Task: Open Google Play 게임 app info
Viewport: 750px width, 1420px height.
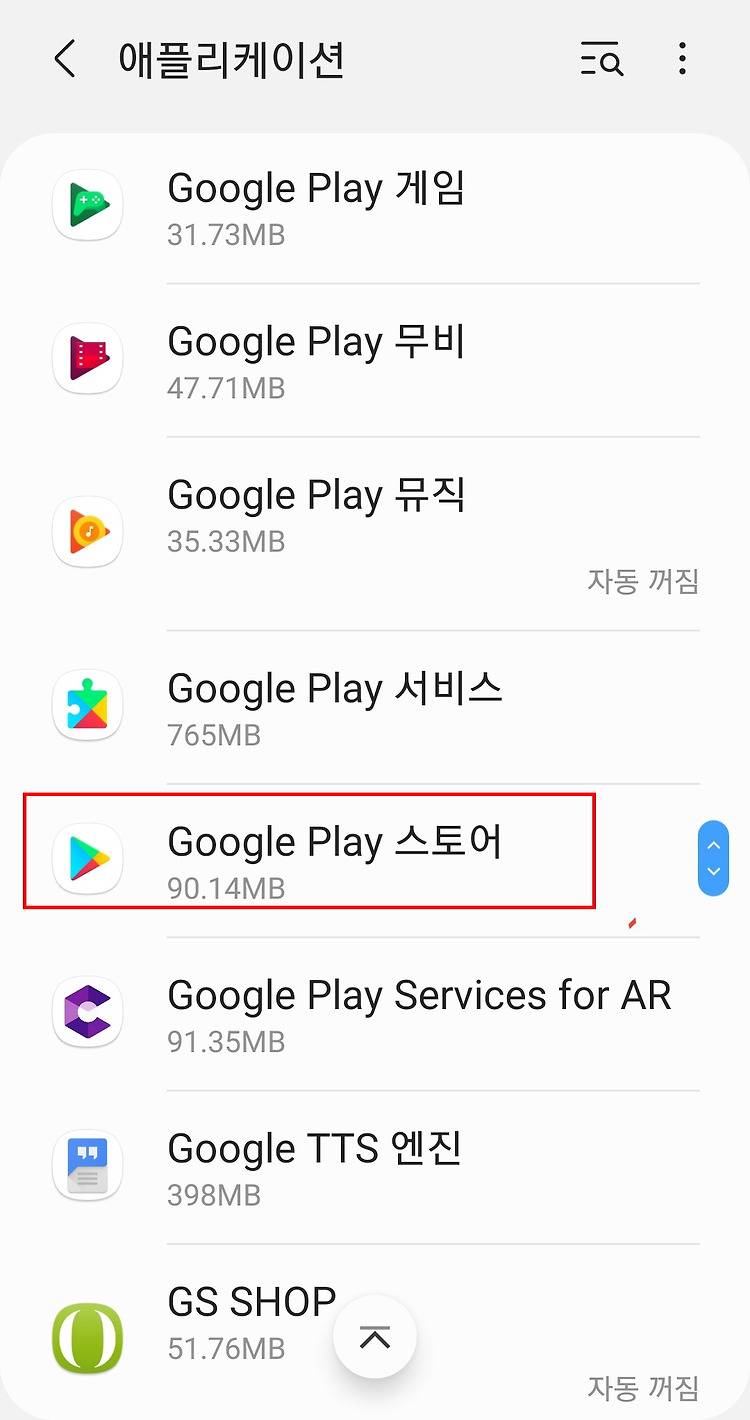Action: 375,206
